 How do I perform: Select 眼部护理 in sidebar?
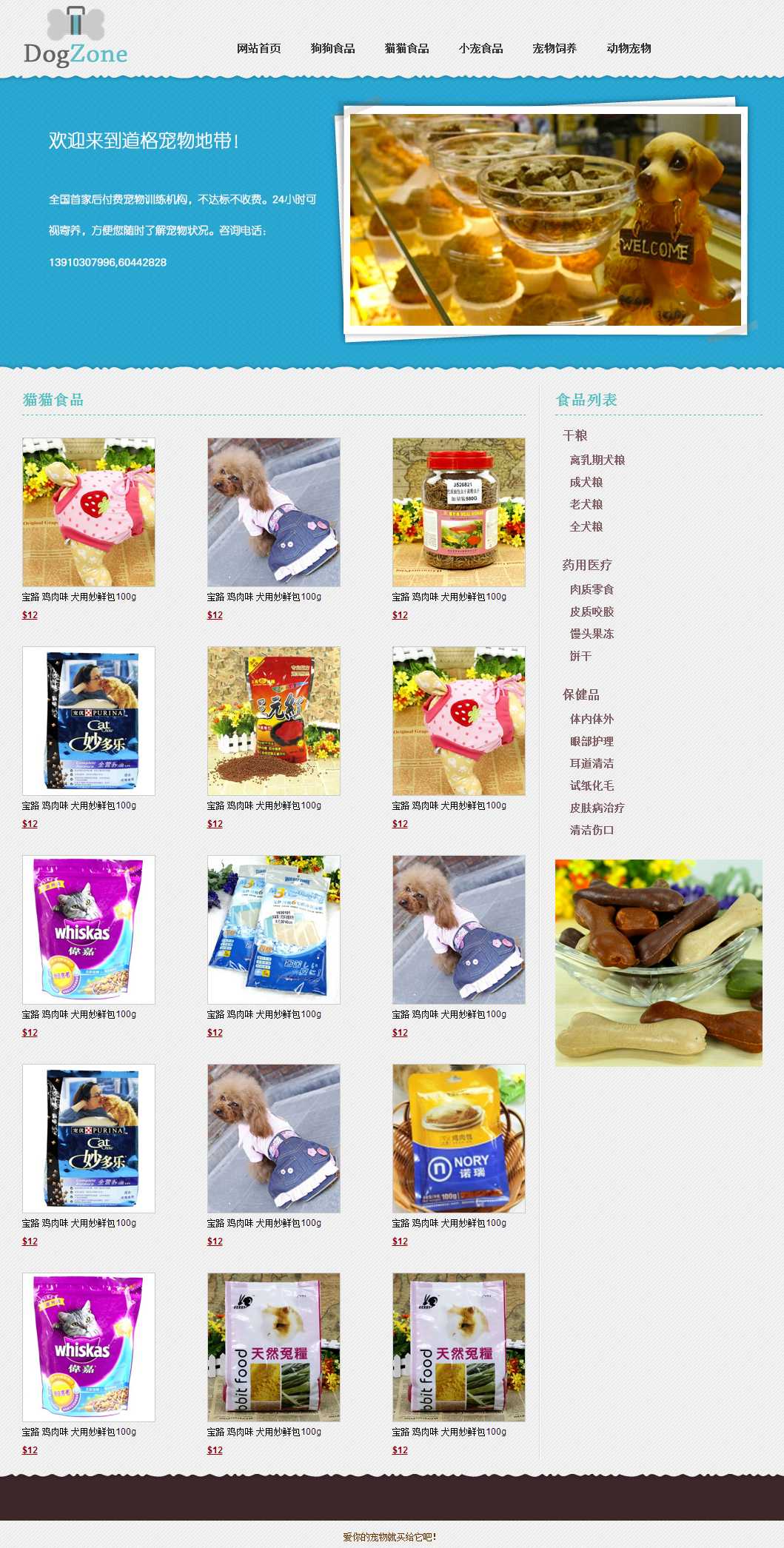tap(592, 741)
